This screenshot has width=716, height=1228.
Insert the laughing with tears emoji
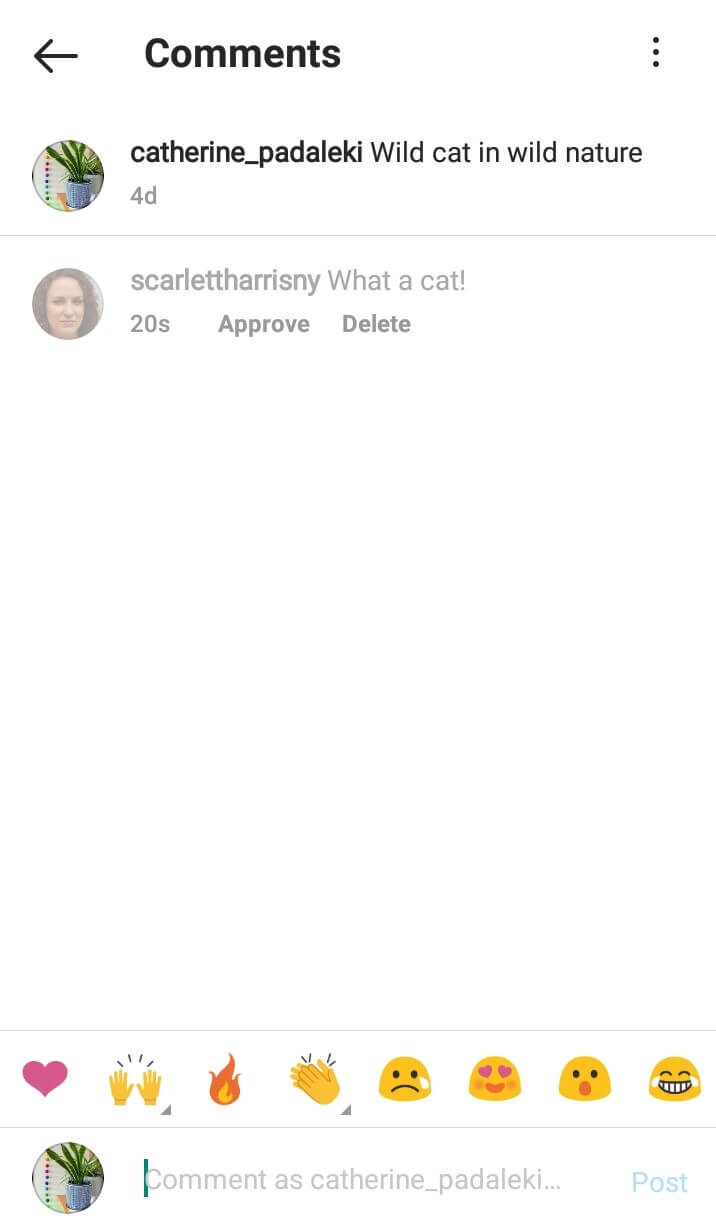pos(674,1080)
